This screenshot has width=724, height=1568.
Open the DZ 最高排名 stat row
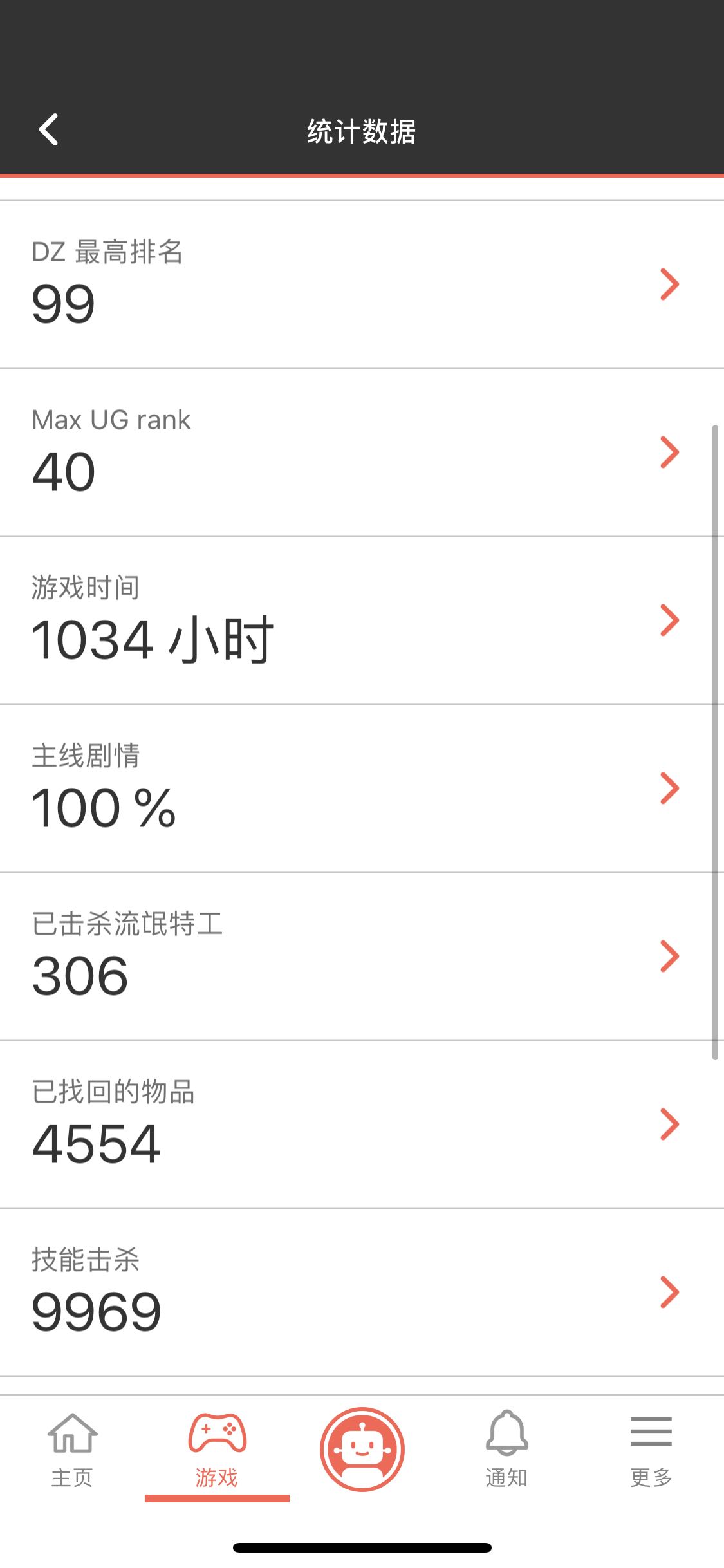coord(360,285)
